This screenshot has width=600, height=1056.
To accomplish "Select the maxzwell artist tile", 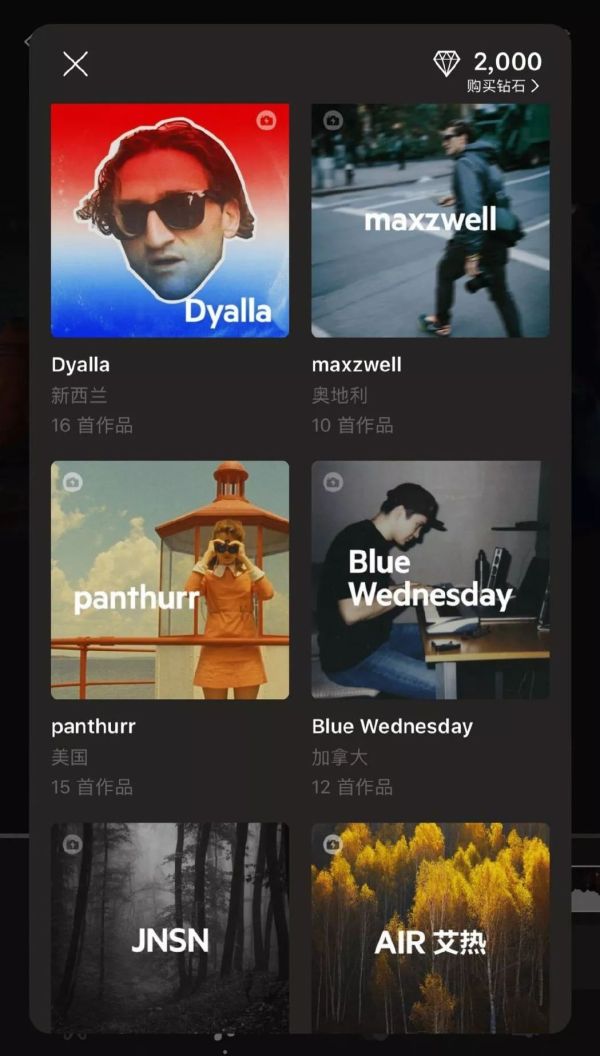I will [x=430, y=221].
